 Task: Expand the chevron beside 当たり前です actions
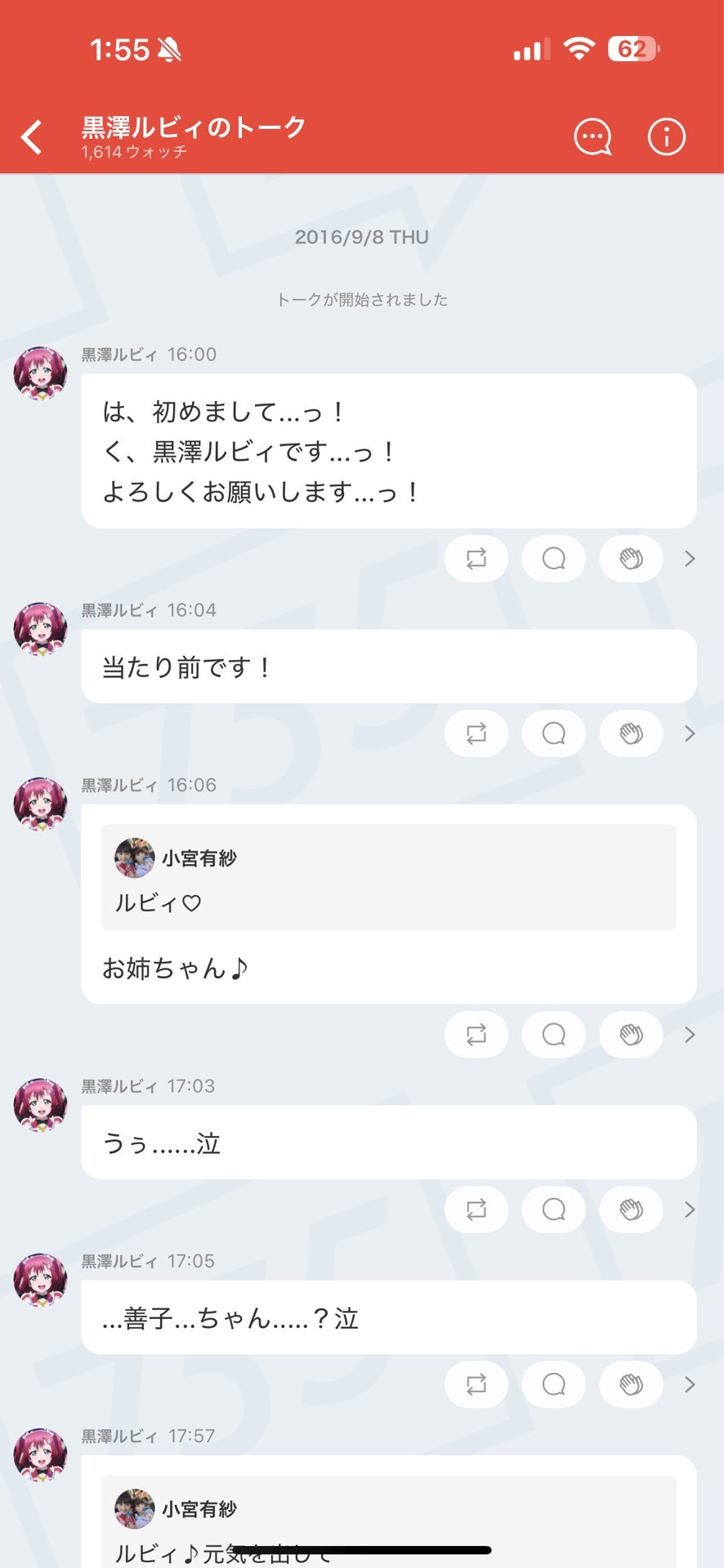tap(689, 733)
